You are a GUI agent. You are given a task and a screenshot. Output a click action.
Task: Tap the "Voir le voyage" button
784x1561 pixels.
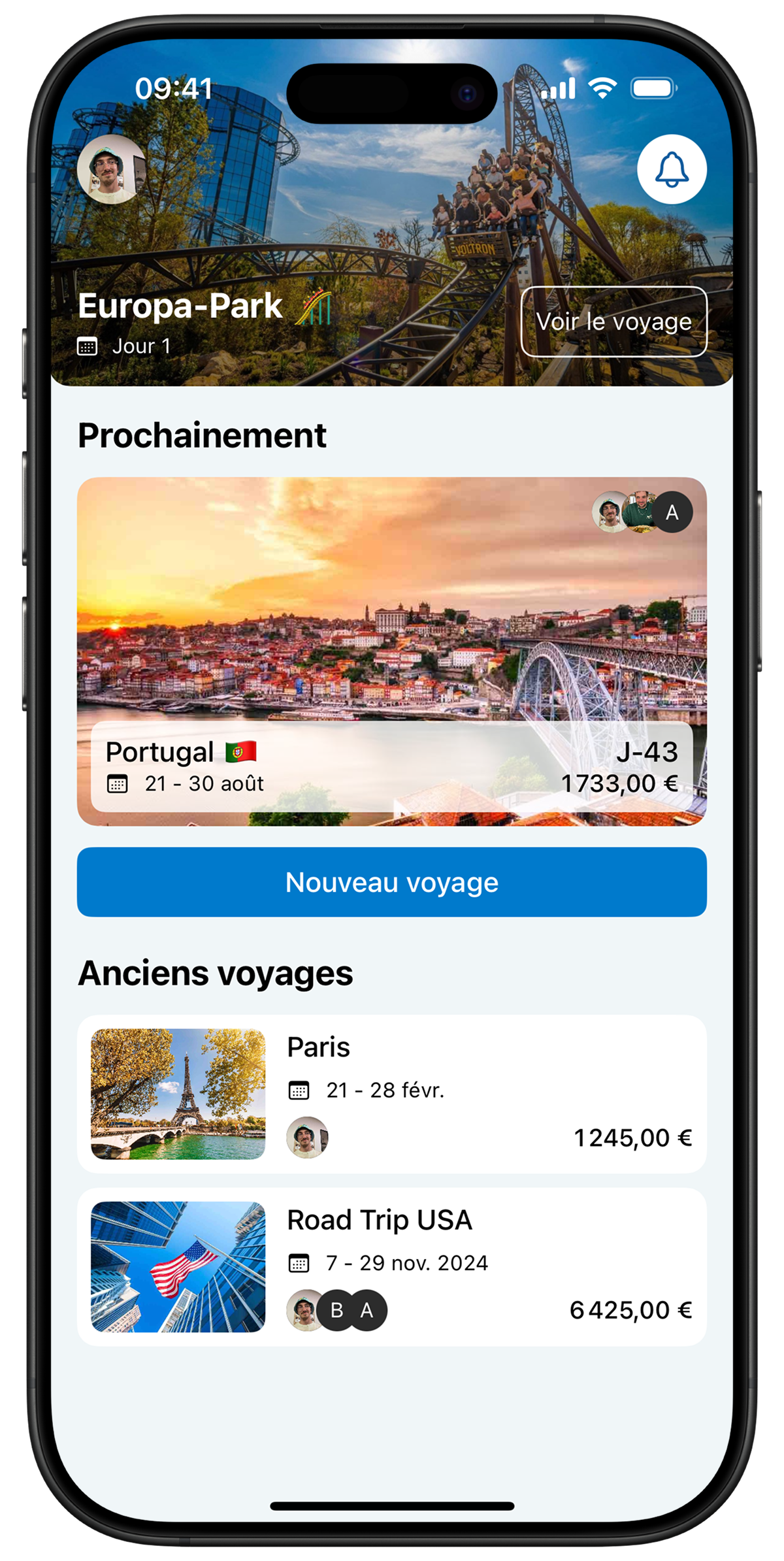tap(614, 321)
